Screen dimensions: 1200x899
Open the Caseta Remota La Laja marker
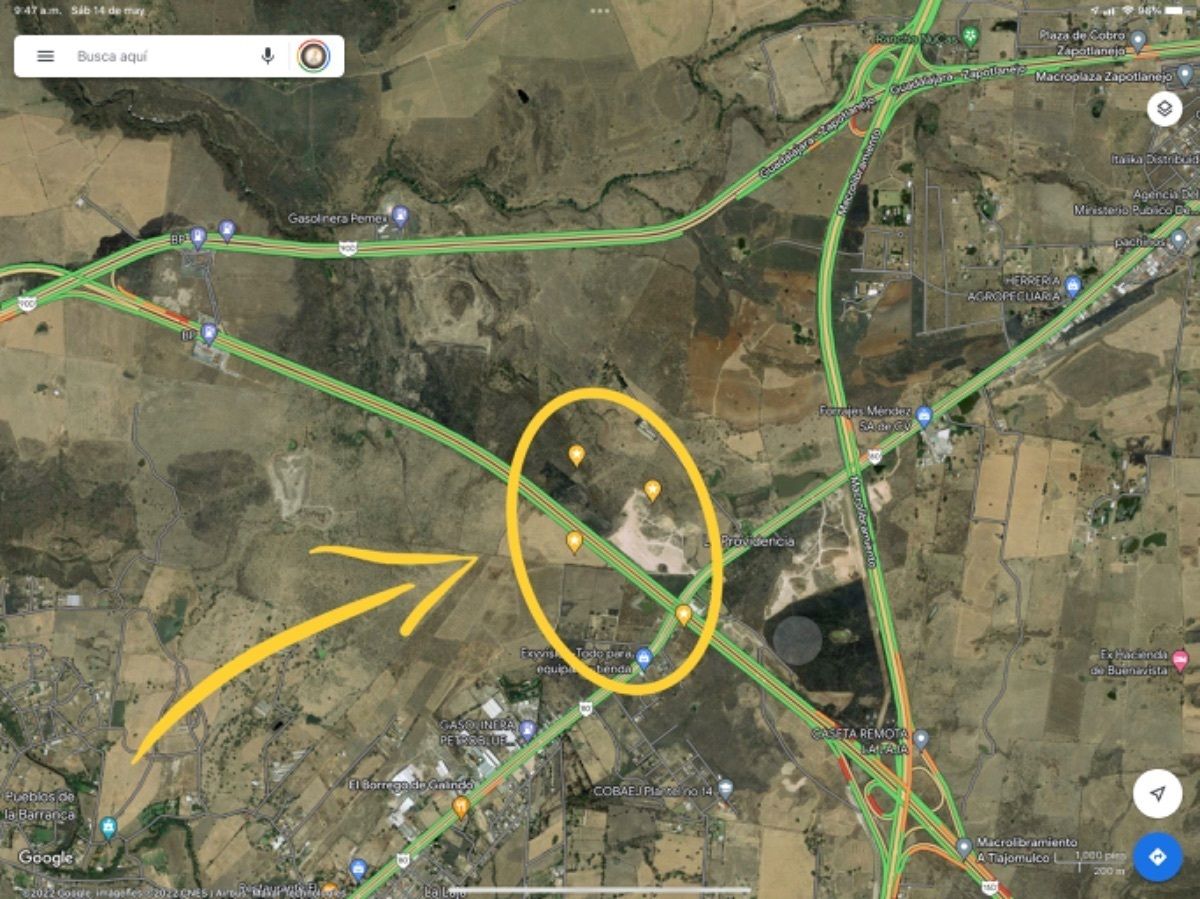point(921,739)
